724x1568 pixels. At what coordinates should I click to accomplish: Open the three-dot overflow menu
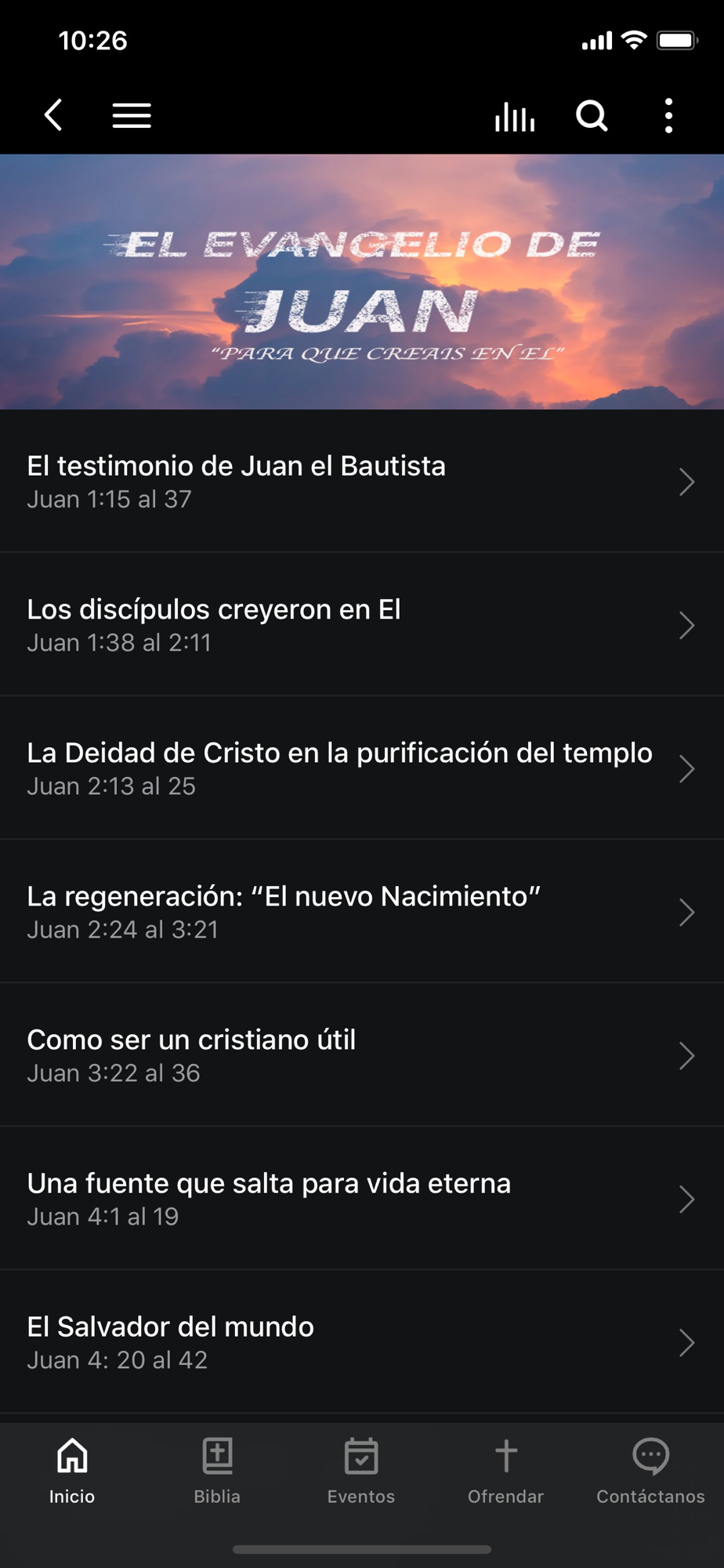coord(668,116)
